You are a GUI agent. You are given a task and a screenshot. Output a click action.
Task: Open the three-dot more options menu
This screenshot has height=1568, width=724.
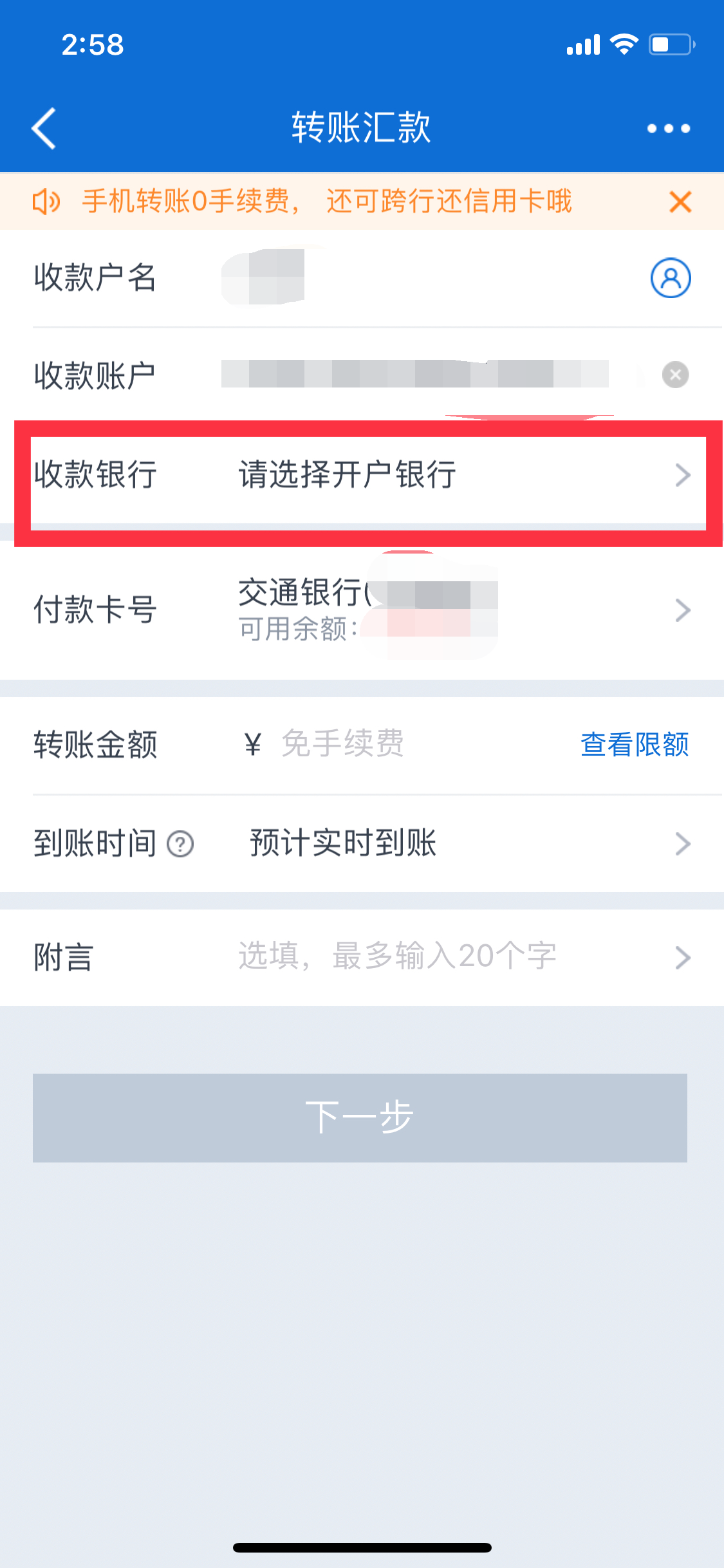(669, 128)
